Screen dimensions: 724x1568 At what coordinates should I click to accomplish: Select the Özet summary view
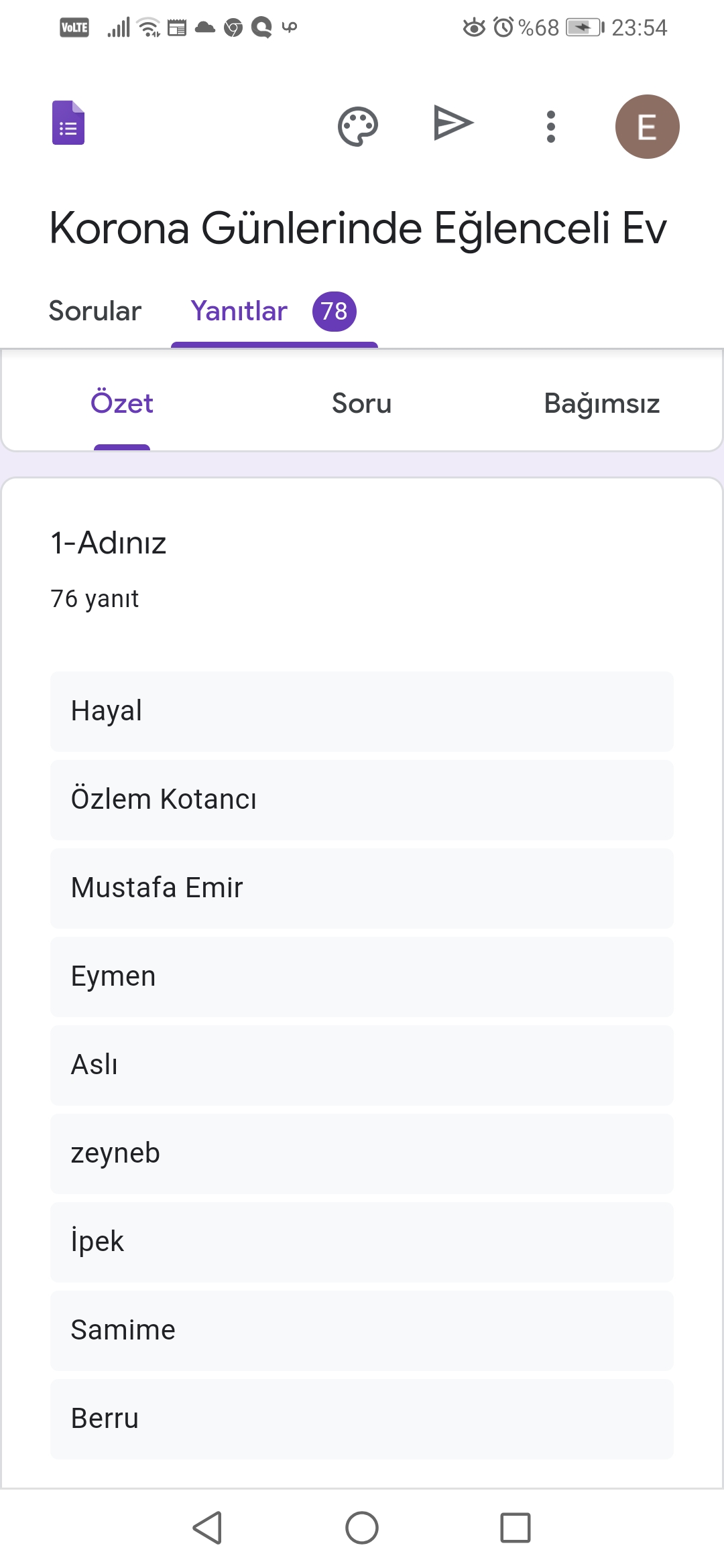point(121,403)
